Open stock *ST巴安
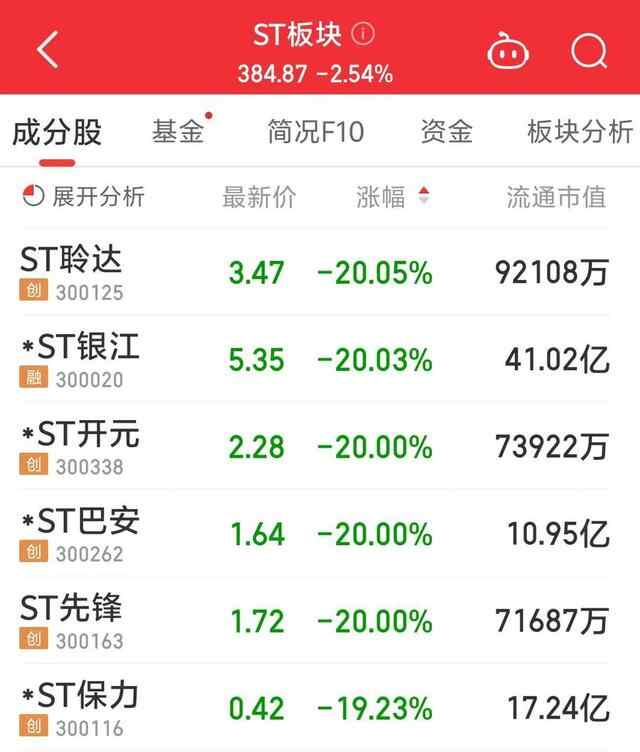640x752 pixels. tap(80, 521)
